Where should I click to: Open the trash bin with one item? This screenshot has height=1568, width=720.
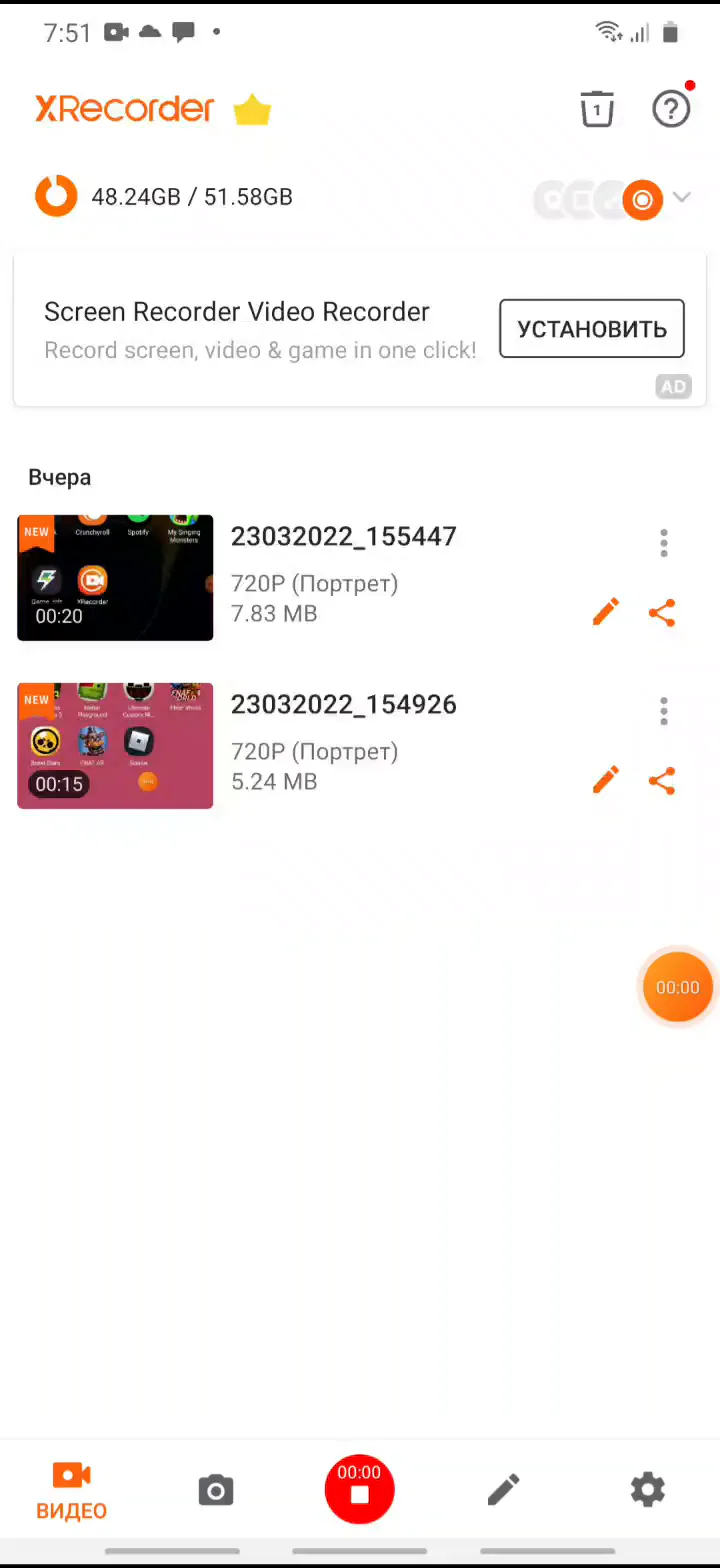tap(597, 108)
